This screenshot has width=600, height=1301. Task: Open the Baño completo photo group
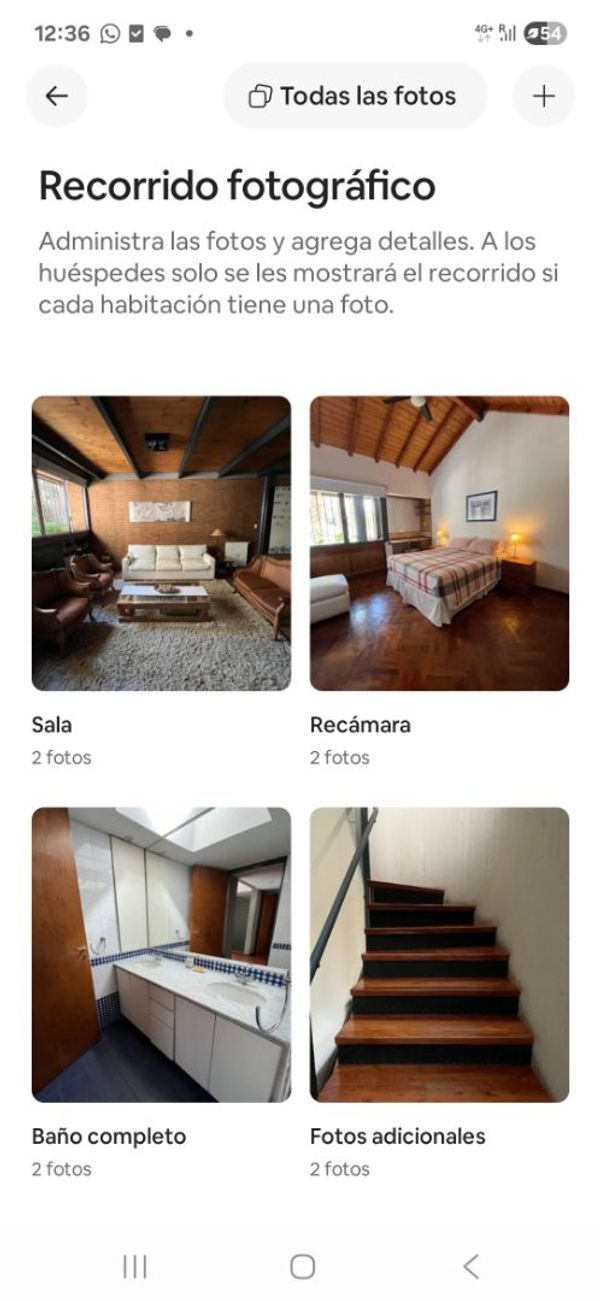point(161,954)
